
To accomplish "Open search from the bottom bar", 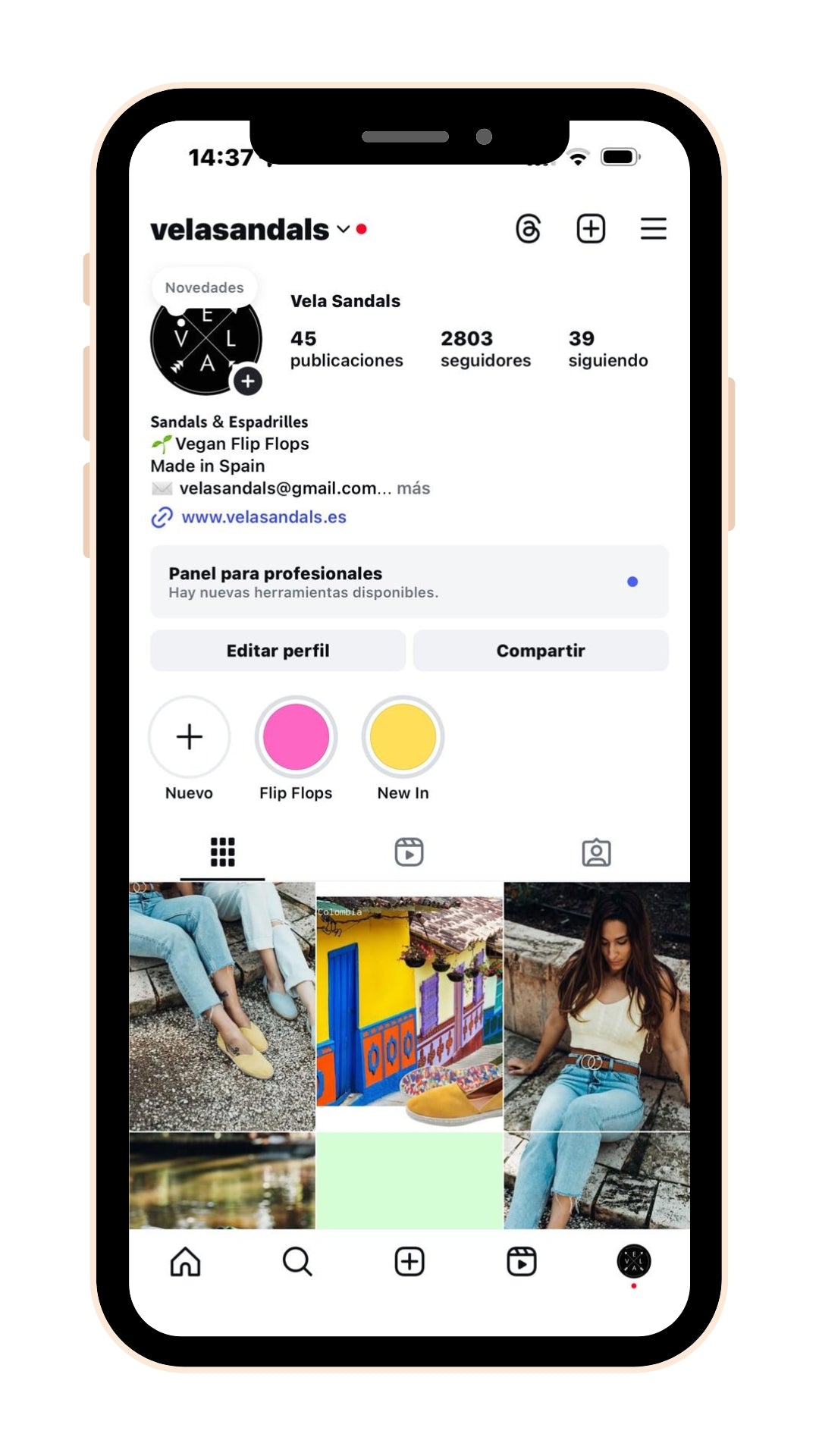I will [x=297, y=1262].
